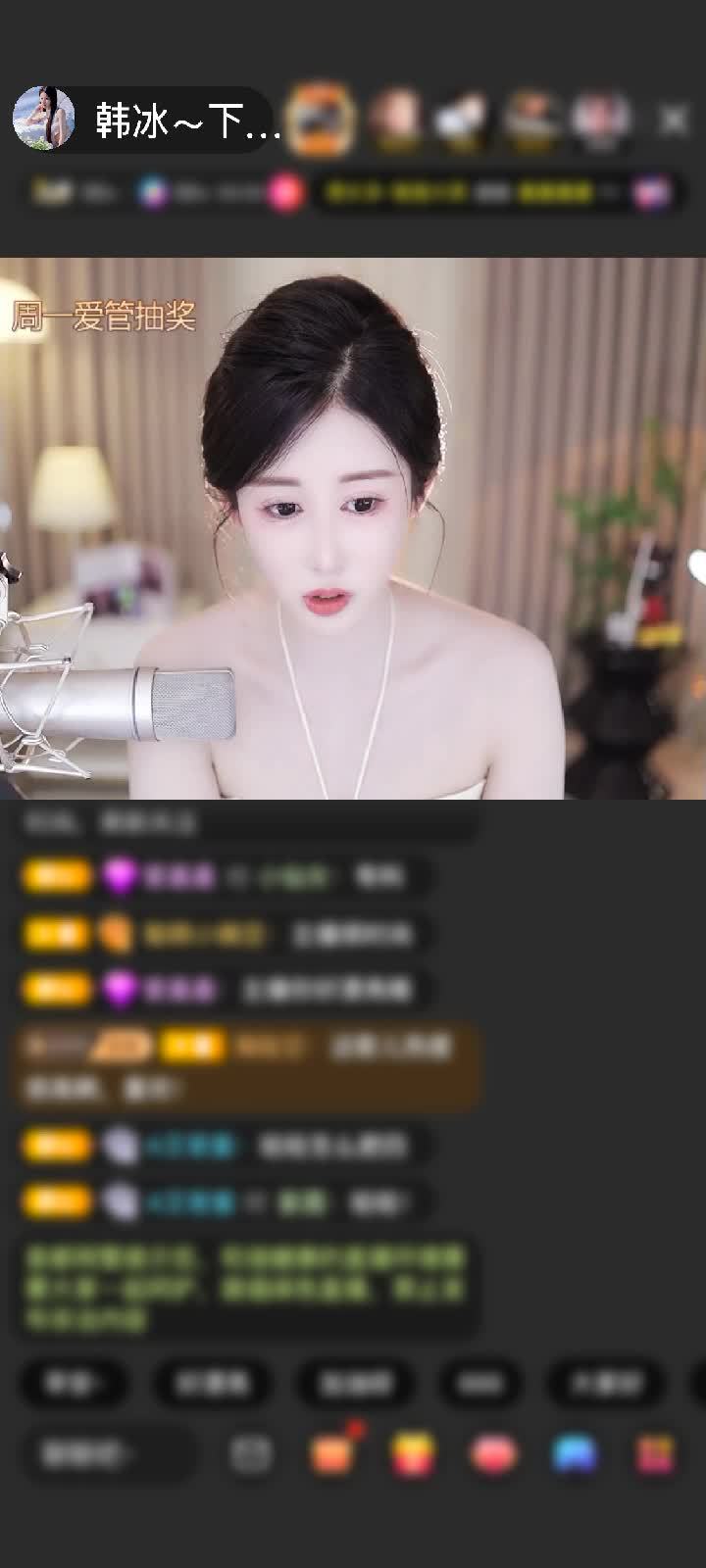Tap the orange gift box icon with red dot

332,1454
